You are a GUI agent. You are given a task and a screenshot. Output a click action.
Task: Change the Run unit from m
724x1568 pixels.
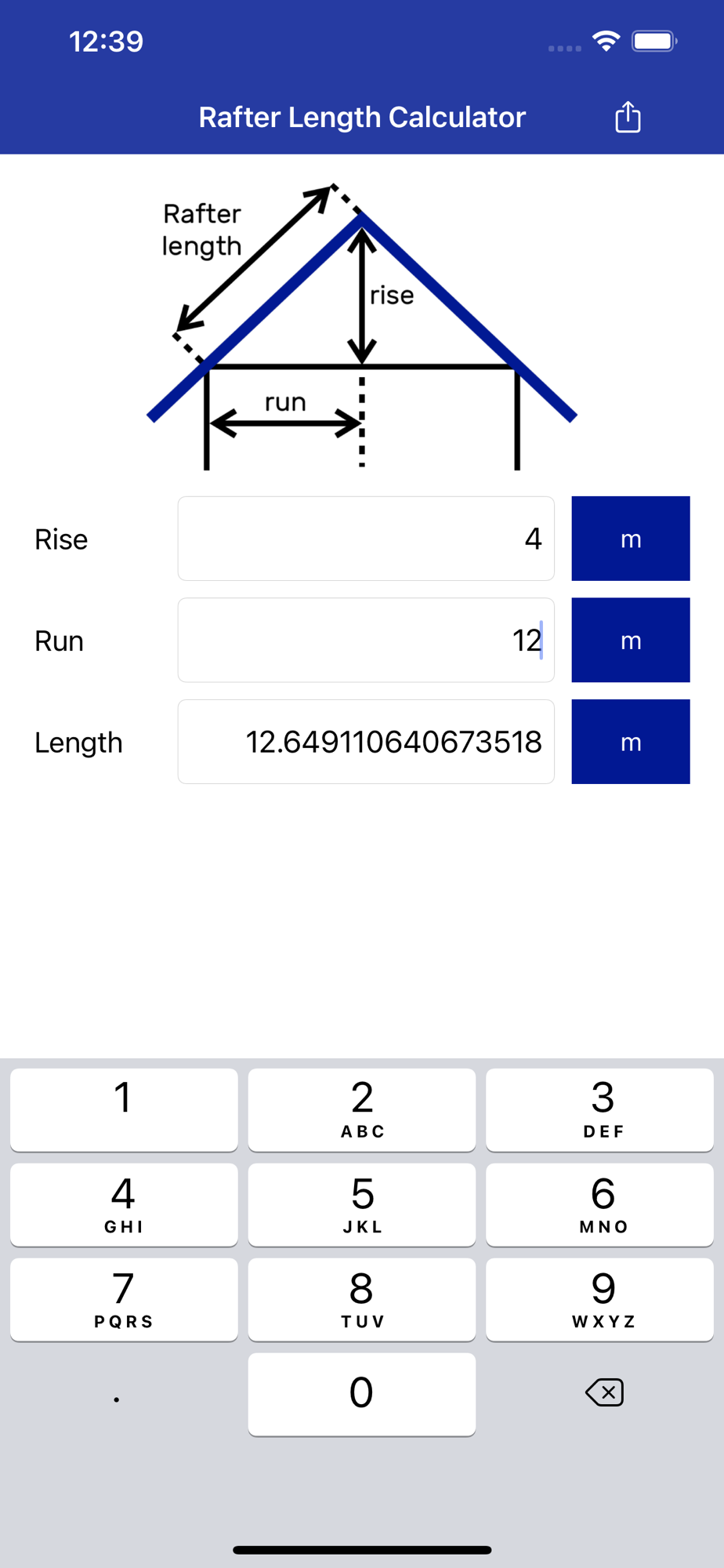631,641
